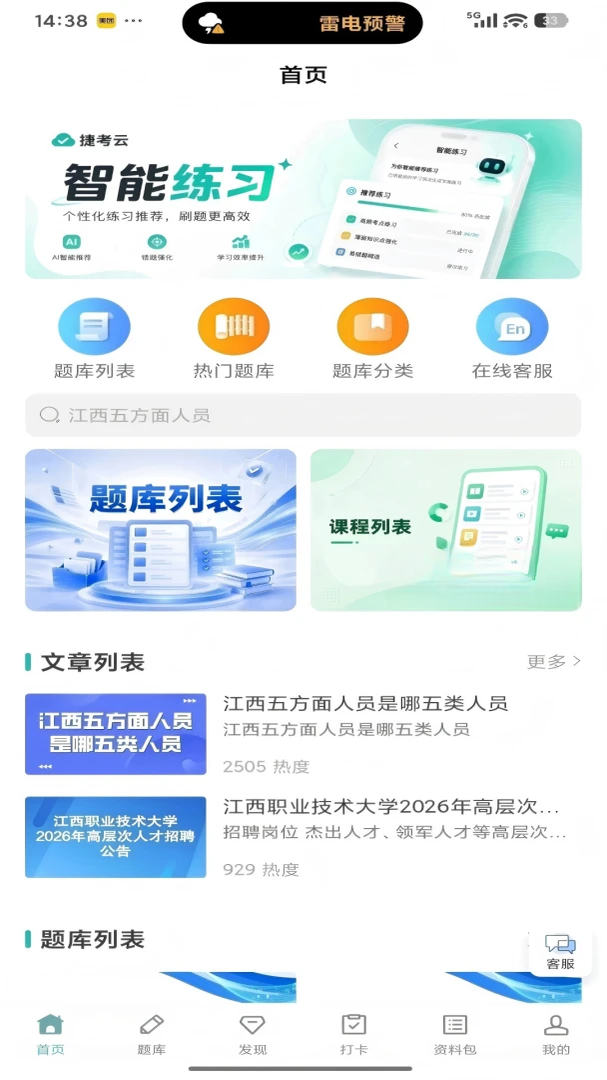The width and height of the screenshot is (607, 1080).
Task: Open the 热门题库 shortcut
Action: (x=234, y=339)
